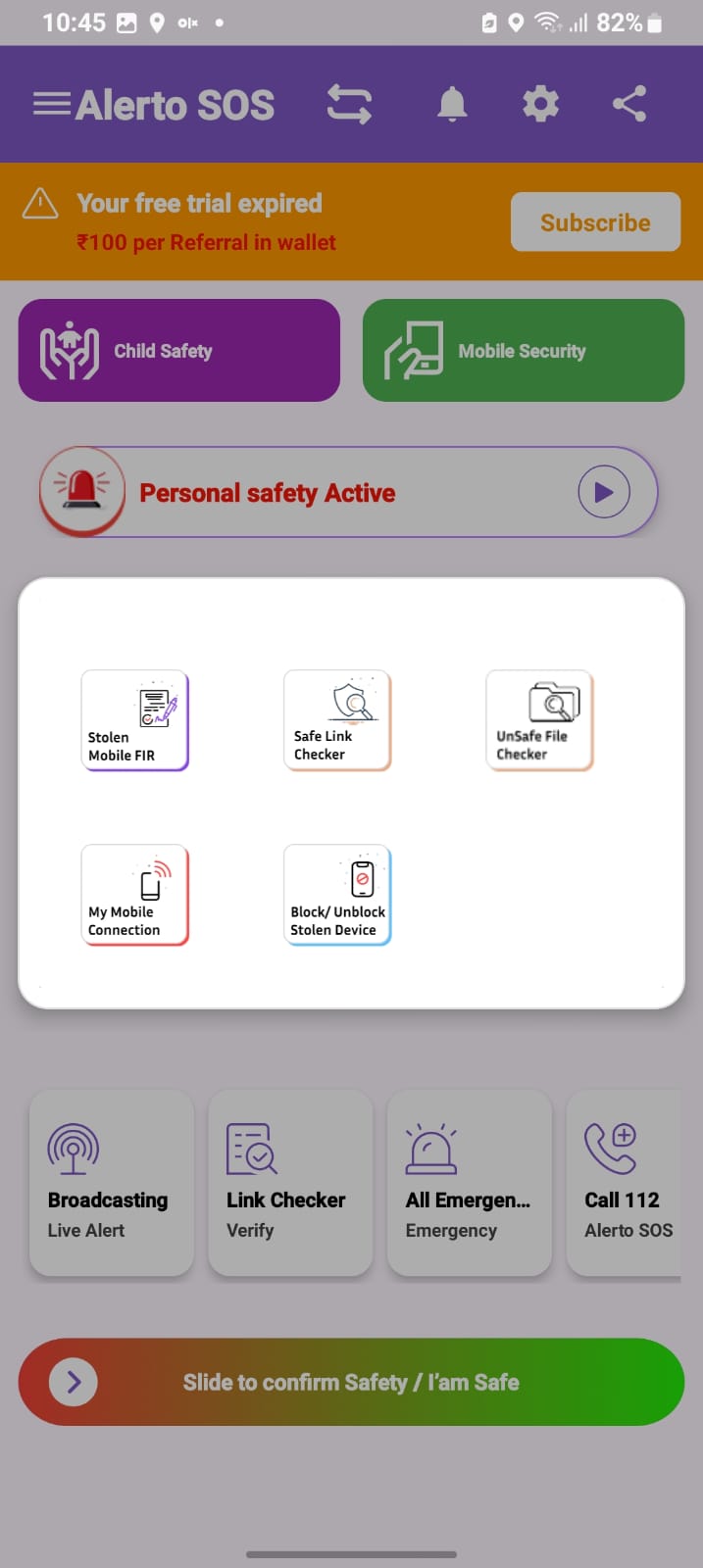Share the Alerto SOS app
Screen dimensions: 703x1568
[628, 104]
